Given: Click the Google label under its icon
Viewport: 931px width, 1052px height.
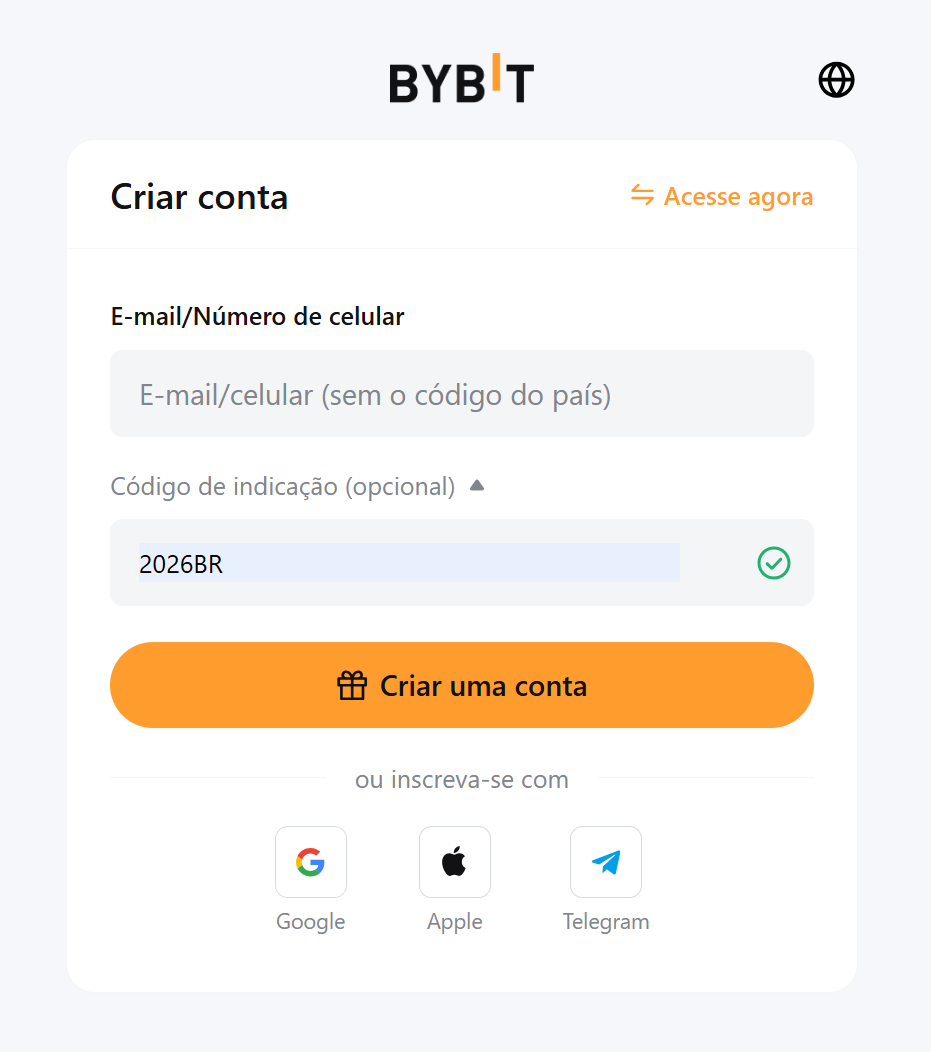Looking at the screenshot, I should (310, 921).
